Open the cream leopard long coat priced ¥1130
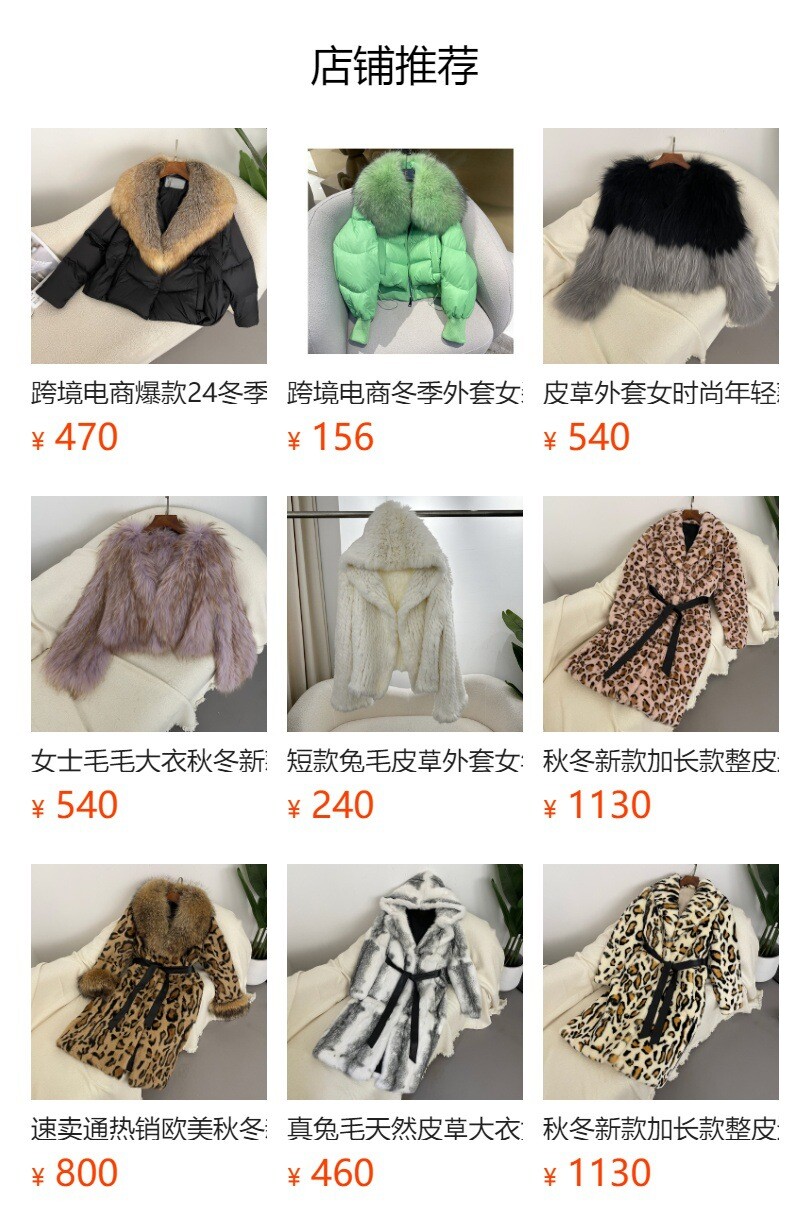This screenshot has width=790, height=1232. [x=660, y=982]
